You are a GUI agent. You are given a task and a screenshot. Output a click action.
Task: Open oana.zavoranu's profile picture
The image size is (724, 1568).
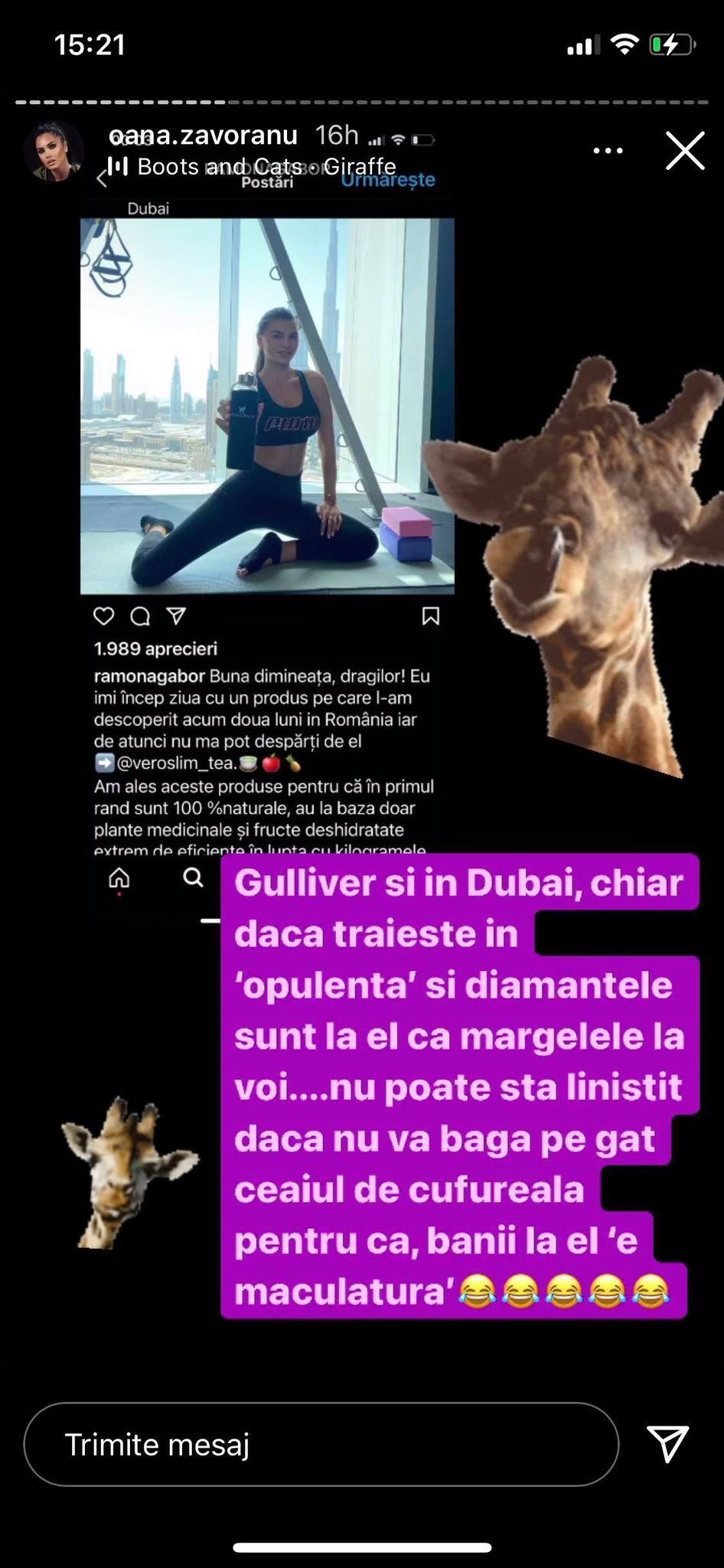54,151
